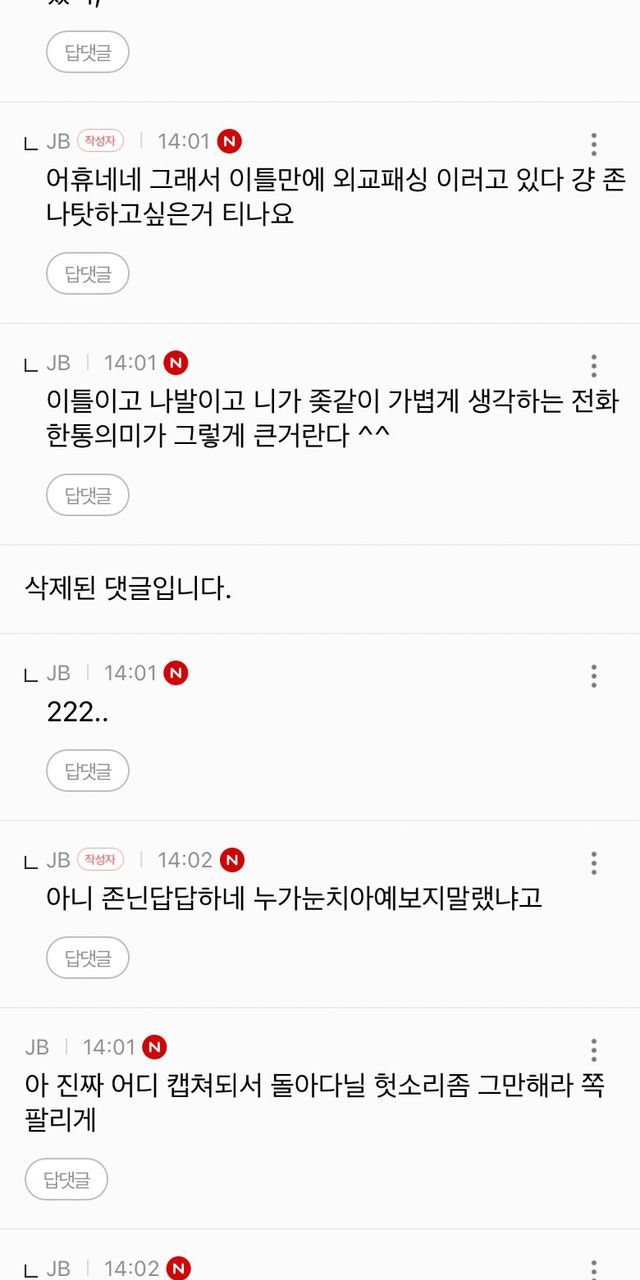Tap 답댓글 under the '아니 존닌답답하네' comment

click(88, 958)
